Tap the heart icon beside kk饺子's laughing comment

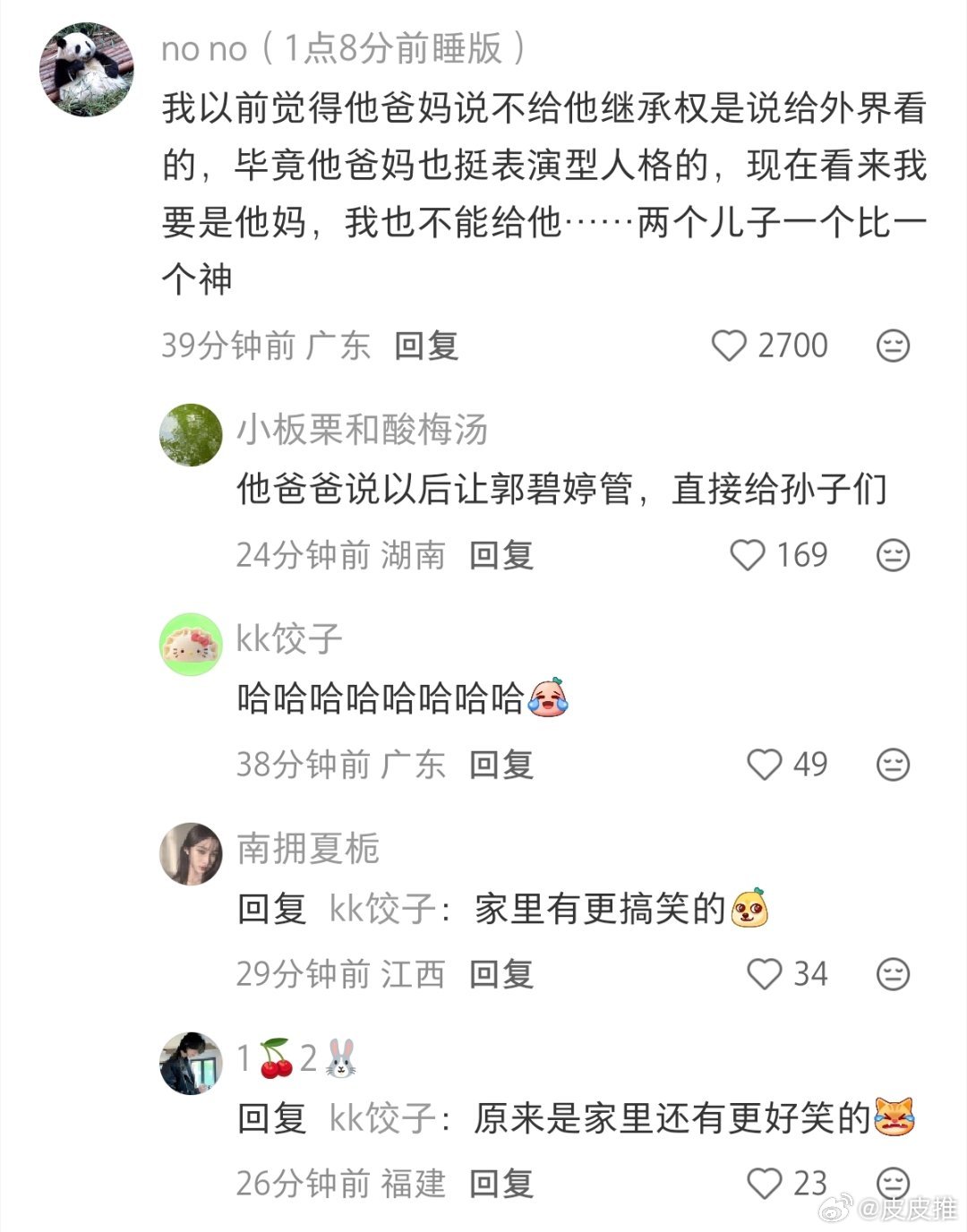pos(766,765)
